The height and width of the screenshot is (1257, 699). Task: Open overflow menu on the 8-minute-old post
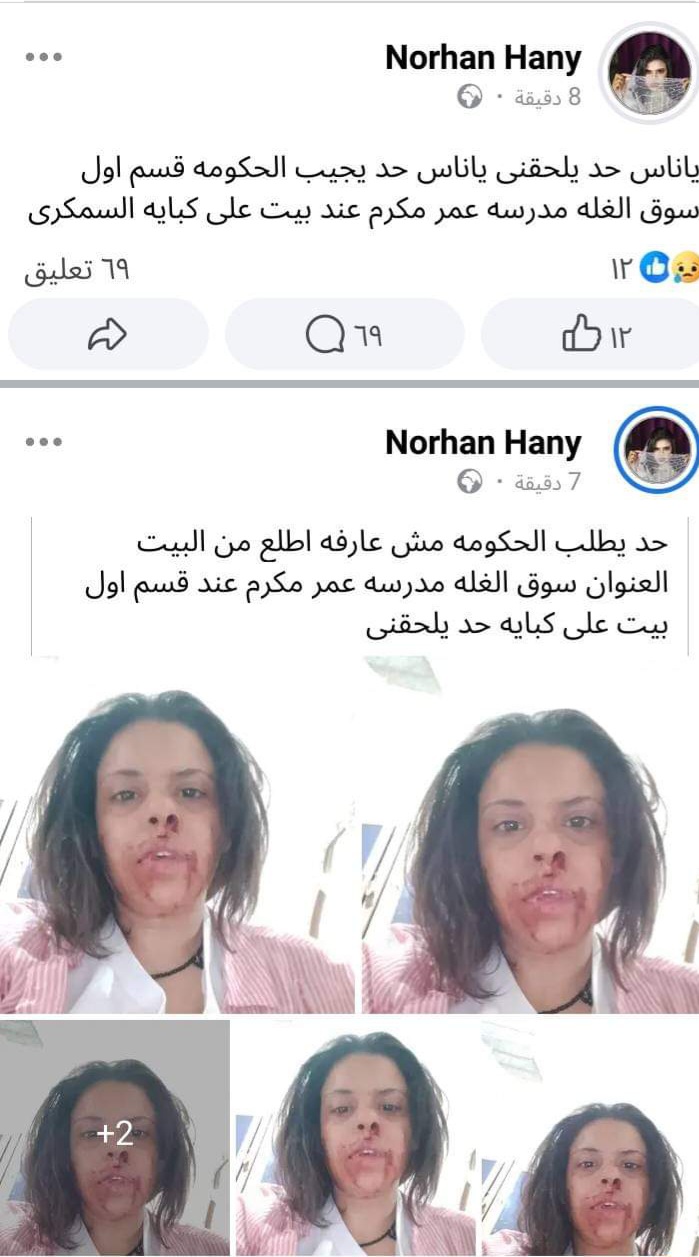44,57
